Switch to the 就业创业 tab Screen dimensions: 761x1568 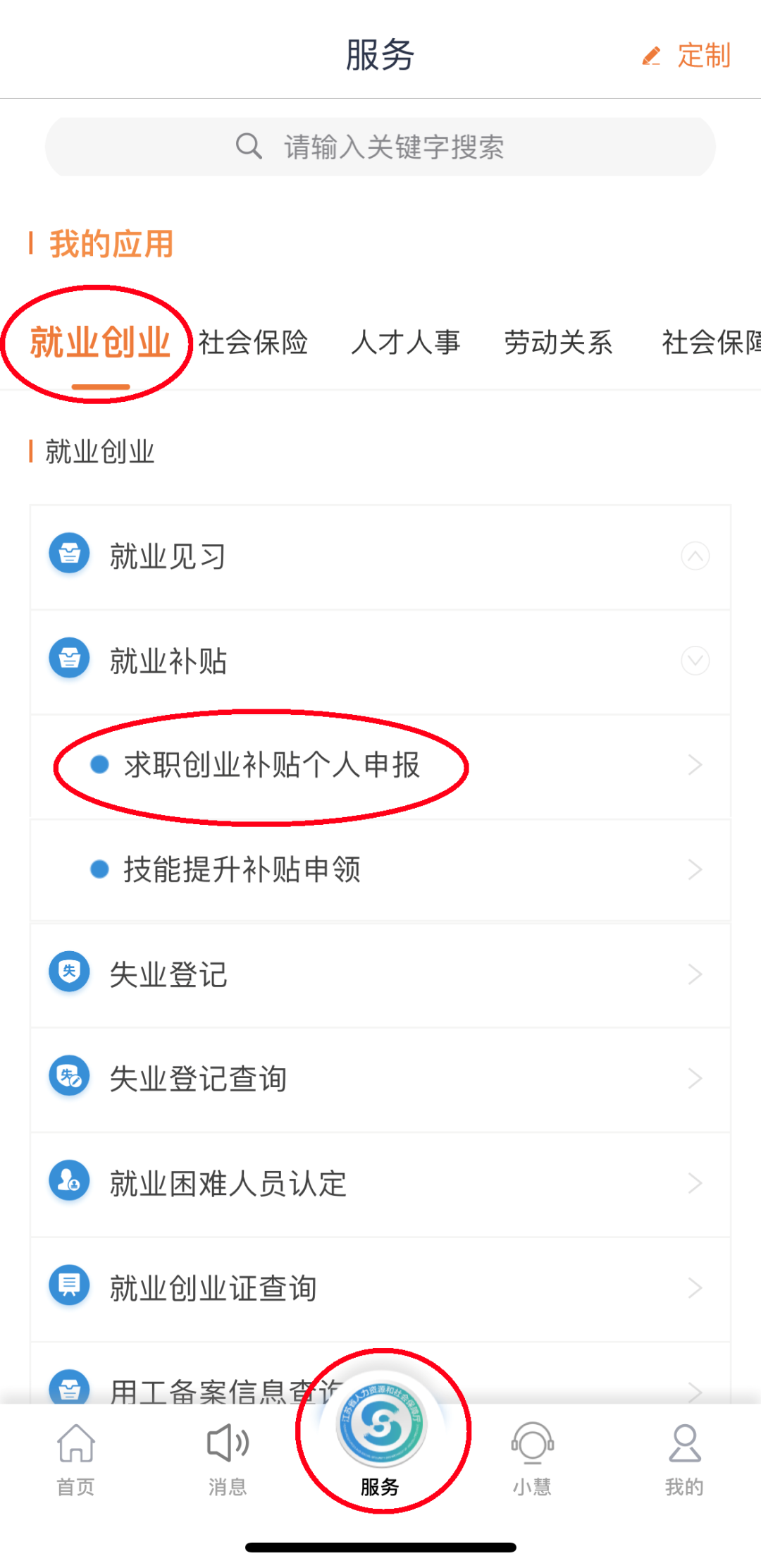coord(100,343)
